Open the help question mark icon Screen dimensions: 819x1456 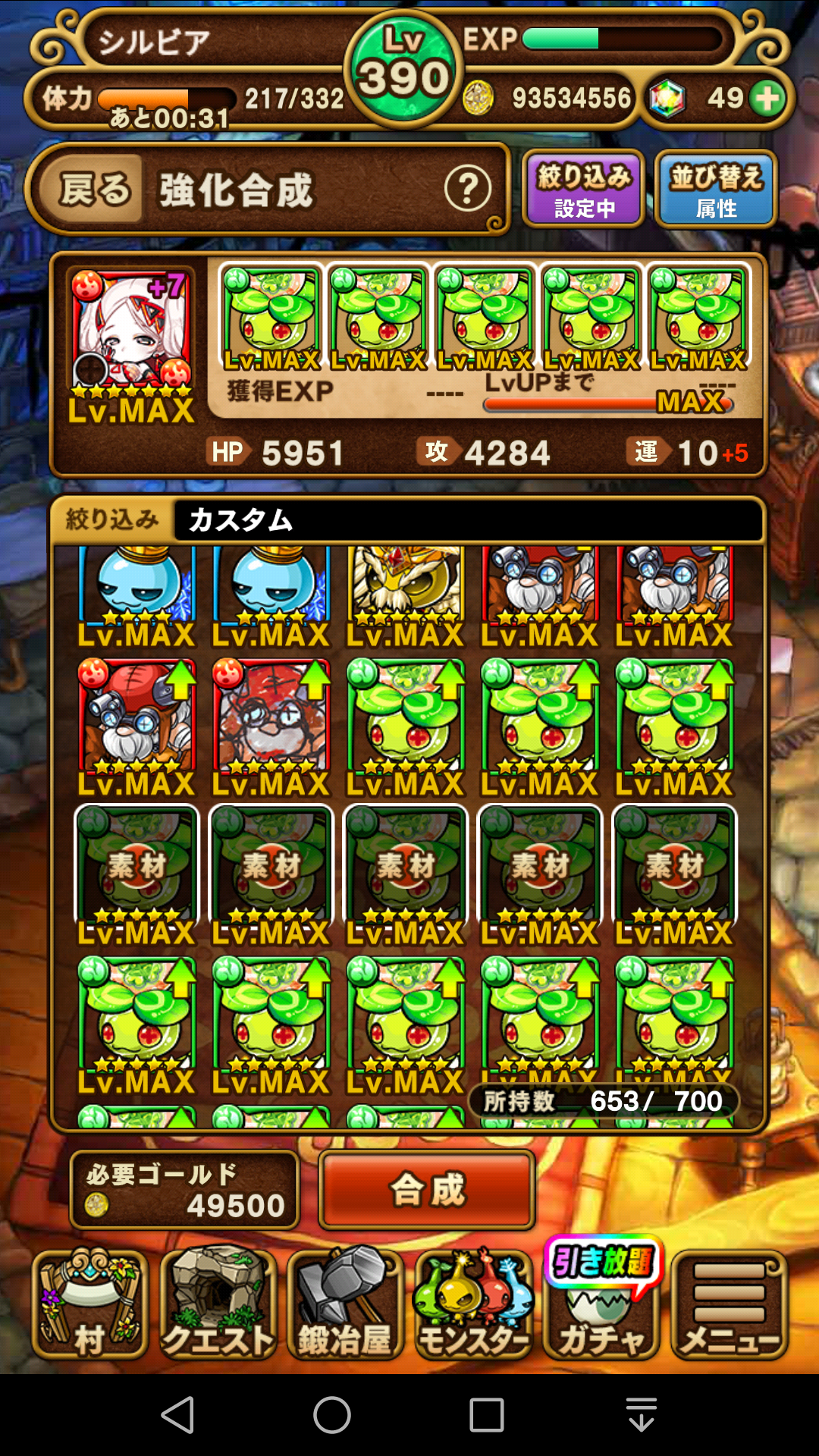coord(468,189)
